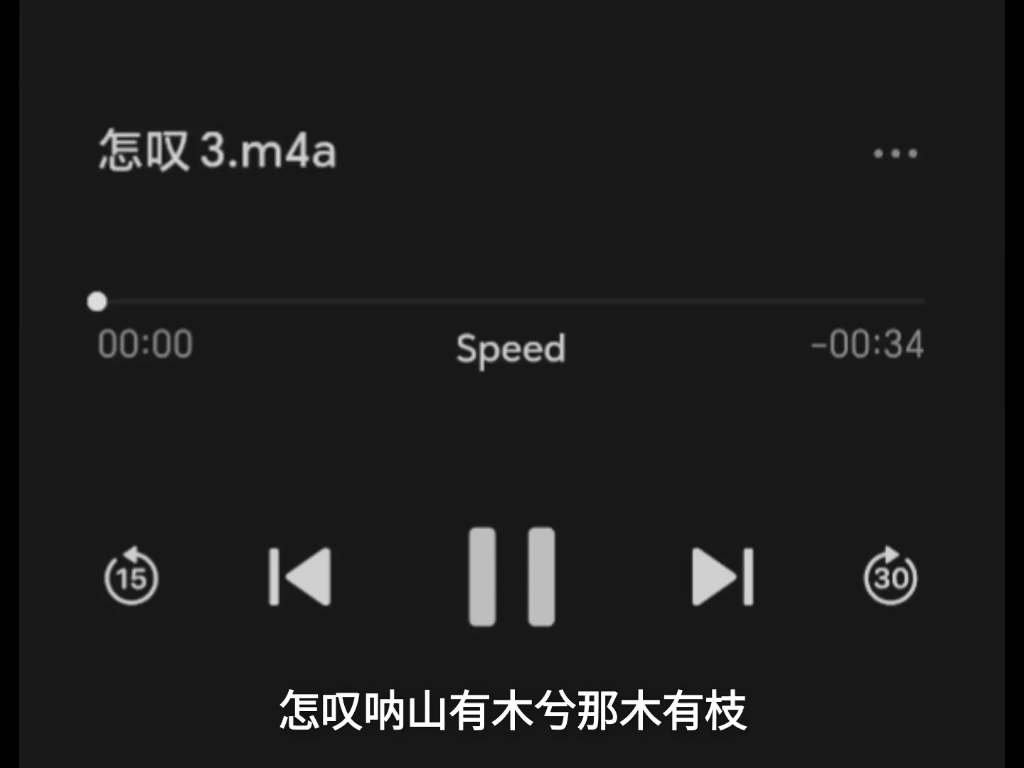Tap the playback progress bar
1024x768 pixels.
tap(510, 301)
